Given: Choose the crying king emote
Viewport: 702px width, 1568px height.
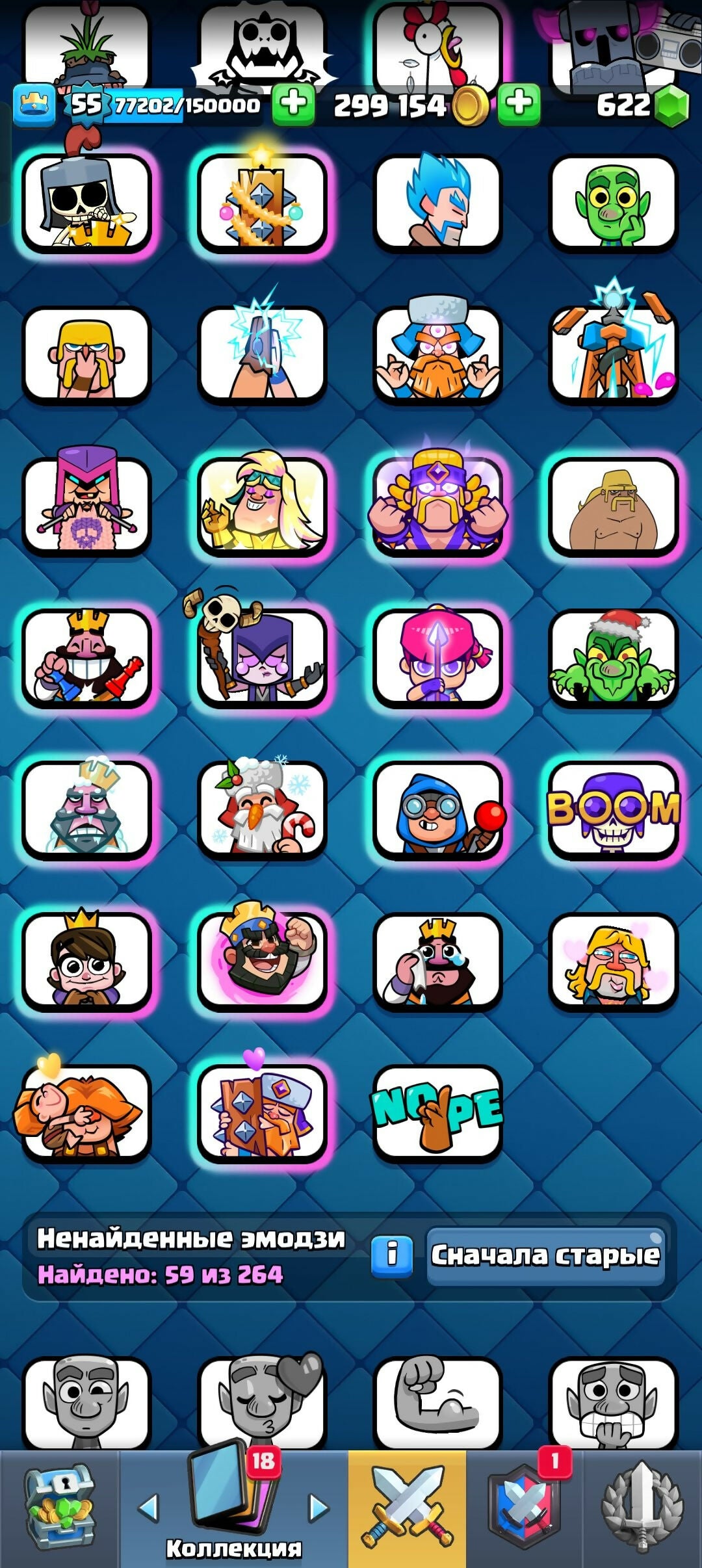Looking at the screenshot, I should coord(437,962).
